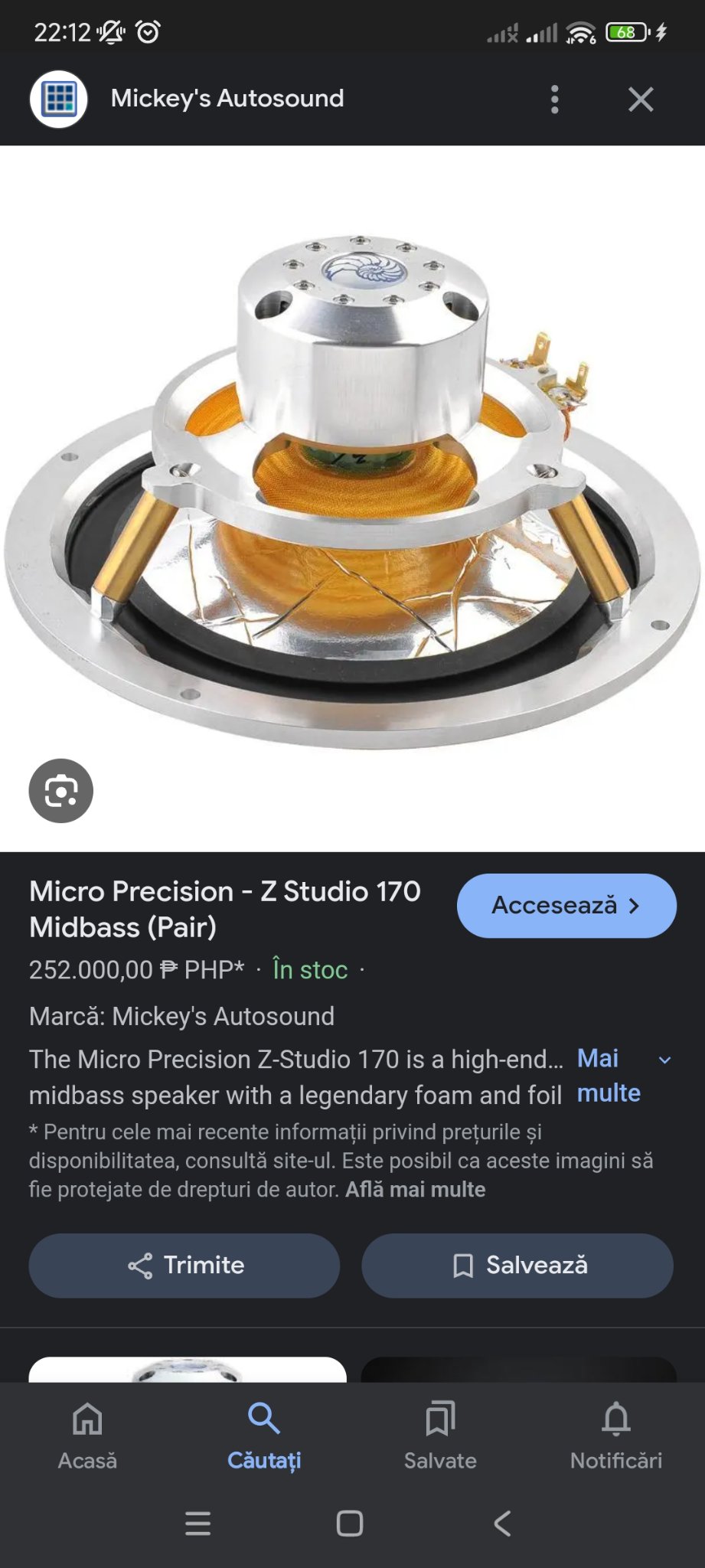This screenshot has height=1568, width=705.
Task: Go to the Acasă tab
Action: 88,1436
